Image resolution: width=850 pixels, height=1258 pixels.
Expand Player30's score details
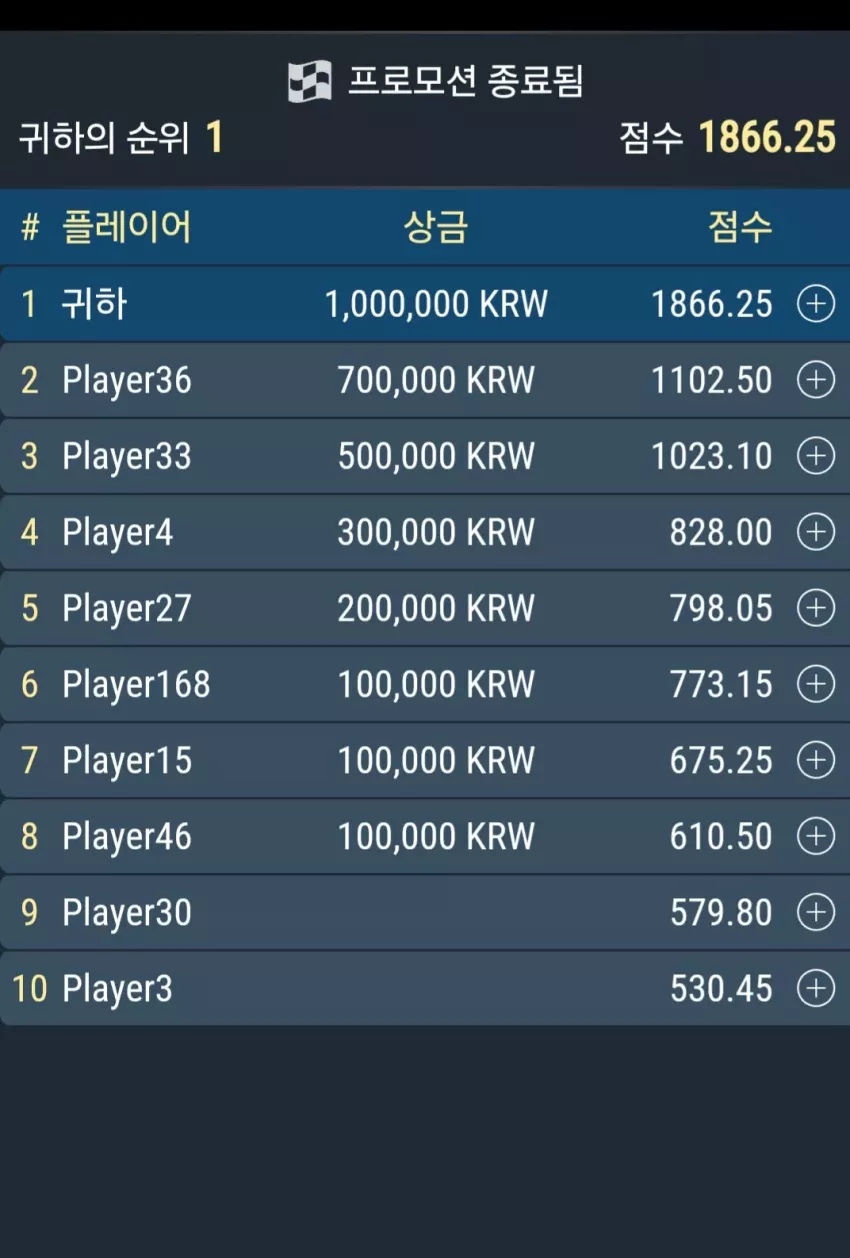(x=816, y=912)
